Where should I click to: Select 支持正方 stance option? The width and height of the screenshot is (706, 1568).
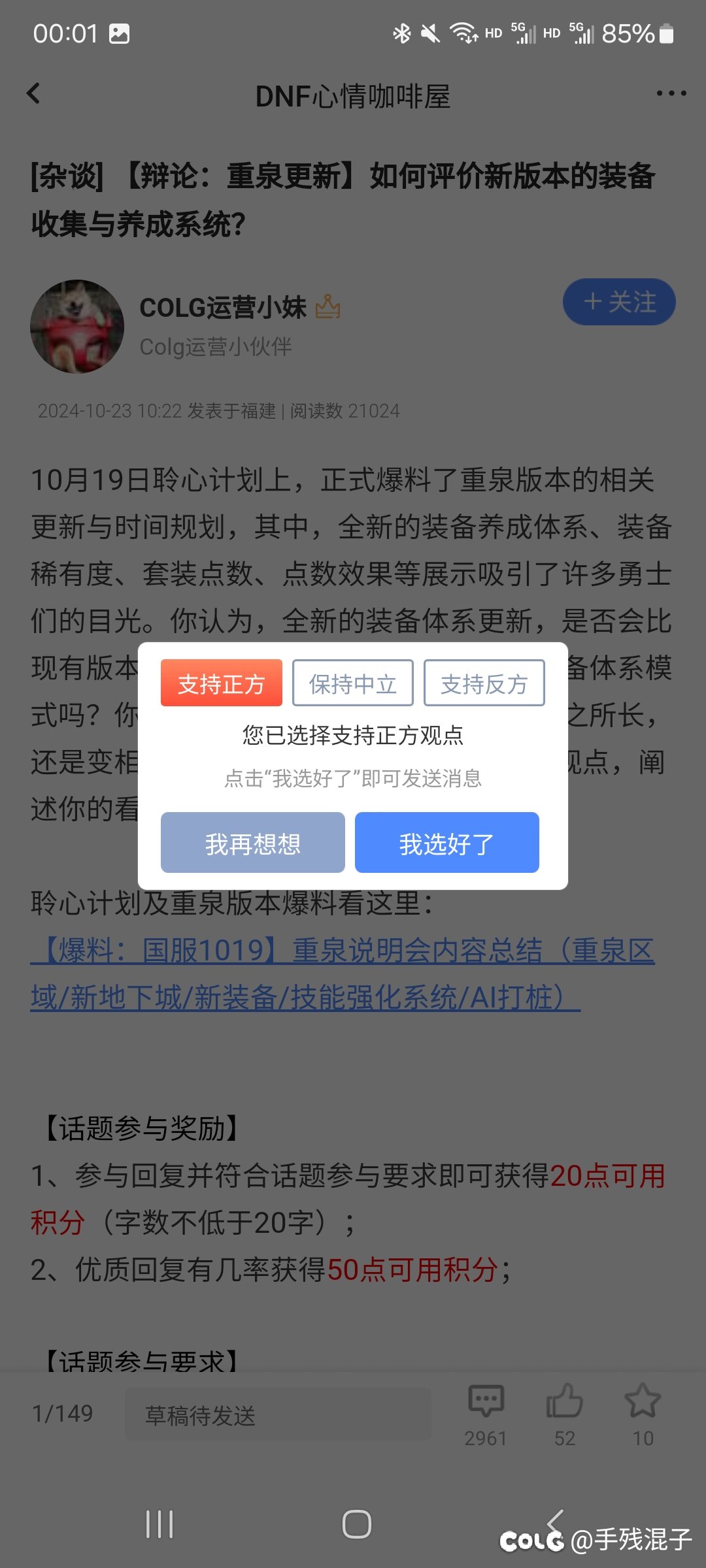pos(221,683)
